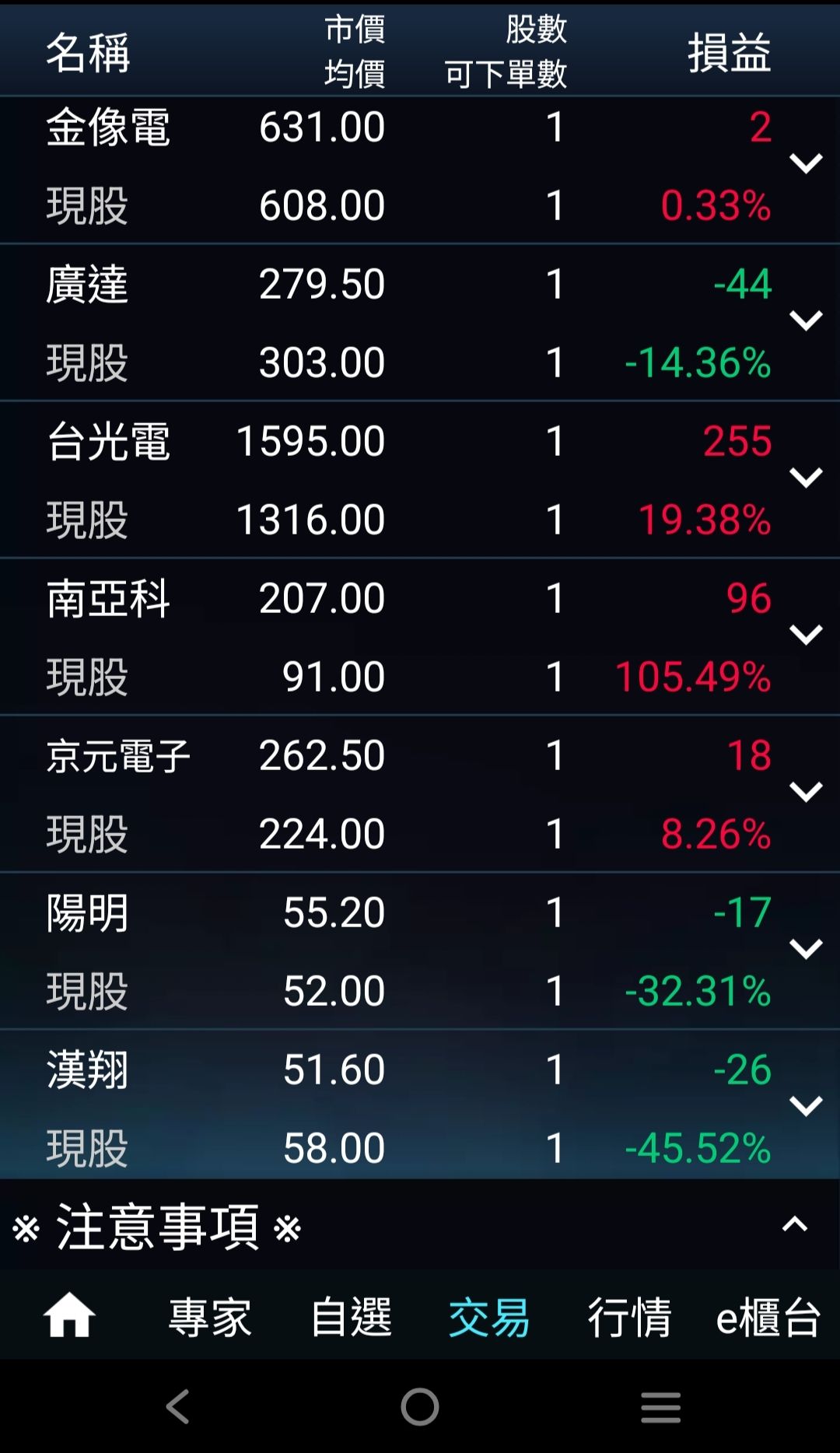The height and width of the screenshot is (1453, 840).
Task: Switch to the 行情 tab
Action: (629, 1318)
